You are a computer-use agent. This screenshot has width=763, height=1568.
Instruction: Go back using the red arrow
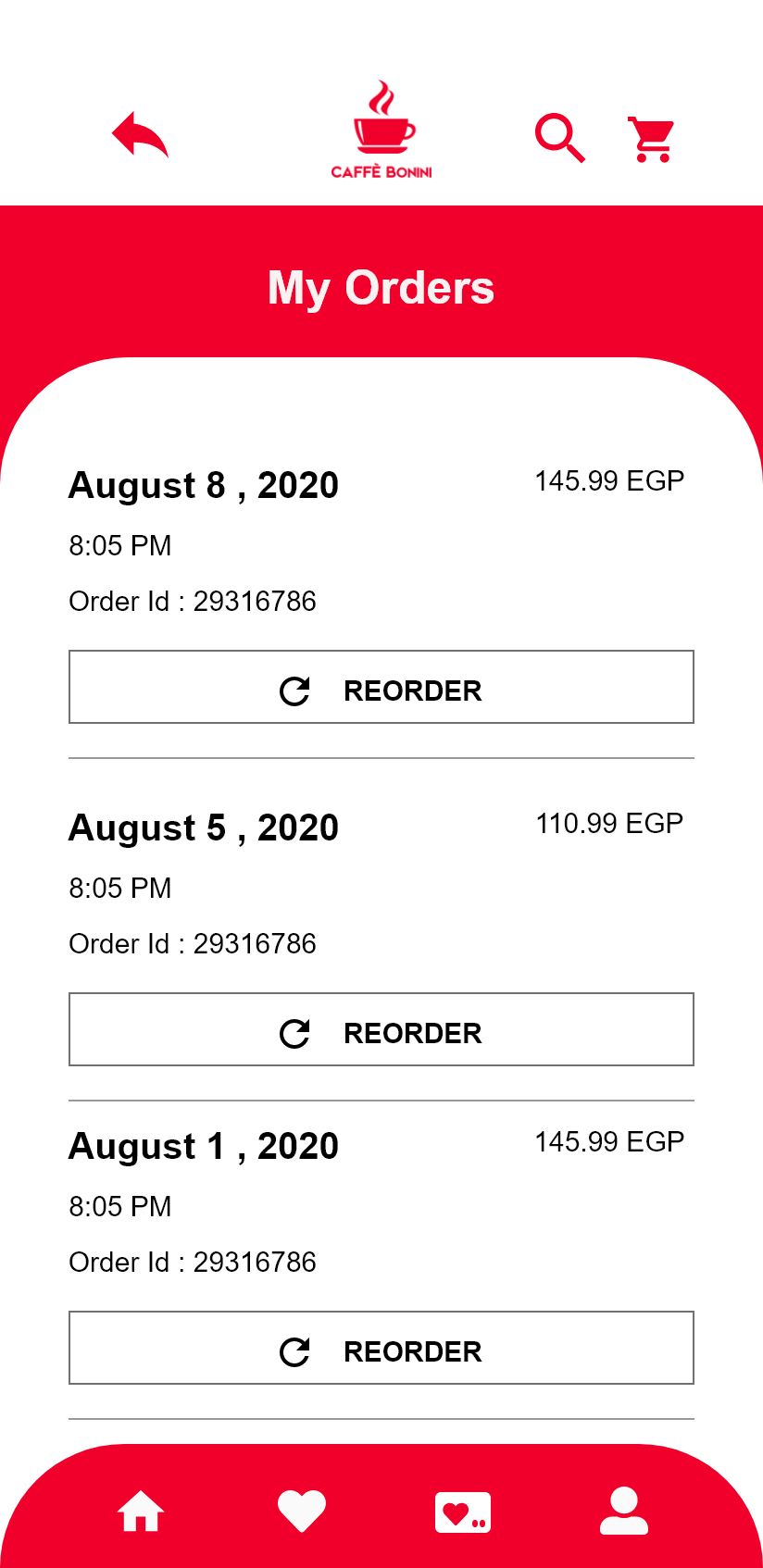click(140, 135)
